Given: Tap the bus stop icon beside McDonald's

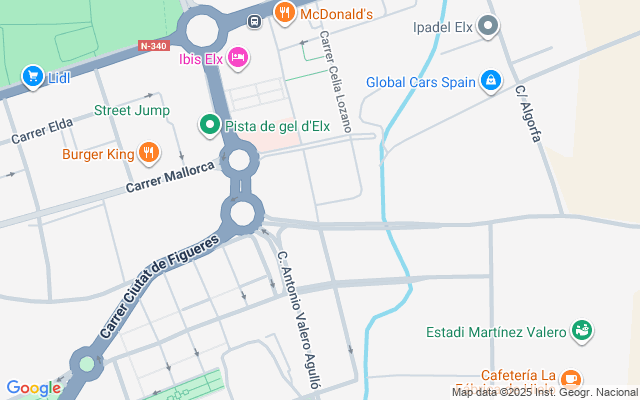Looking at the screenshot, I should (255, 21).
